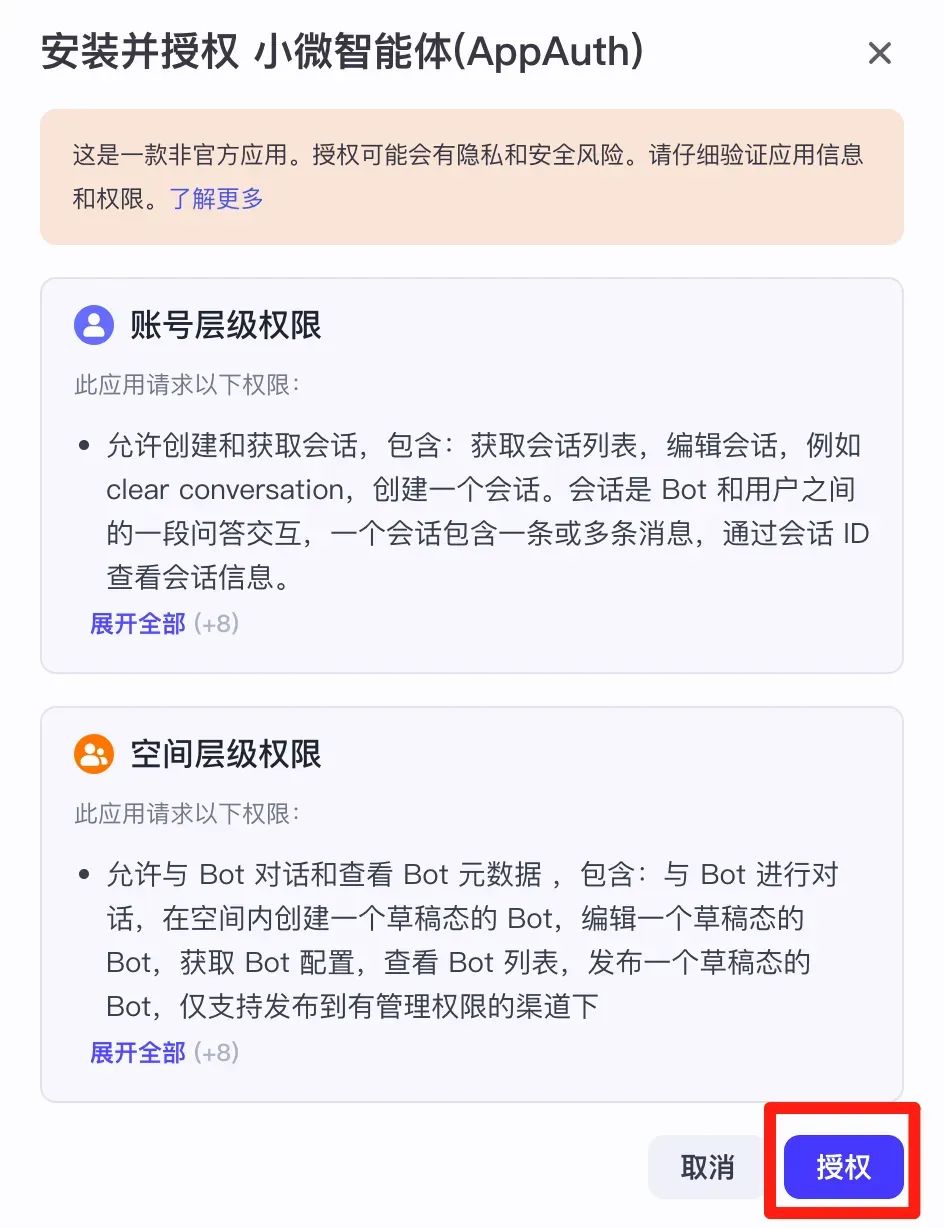This screenshot has width=944, height=1228.
Task: Close the 安装并授权 dialog
Action: 879,53
